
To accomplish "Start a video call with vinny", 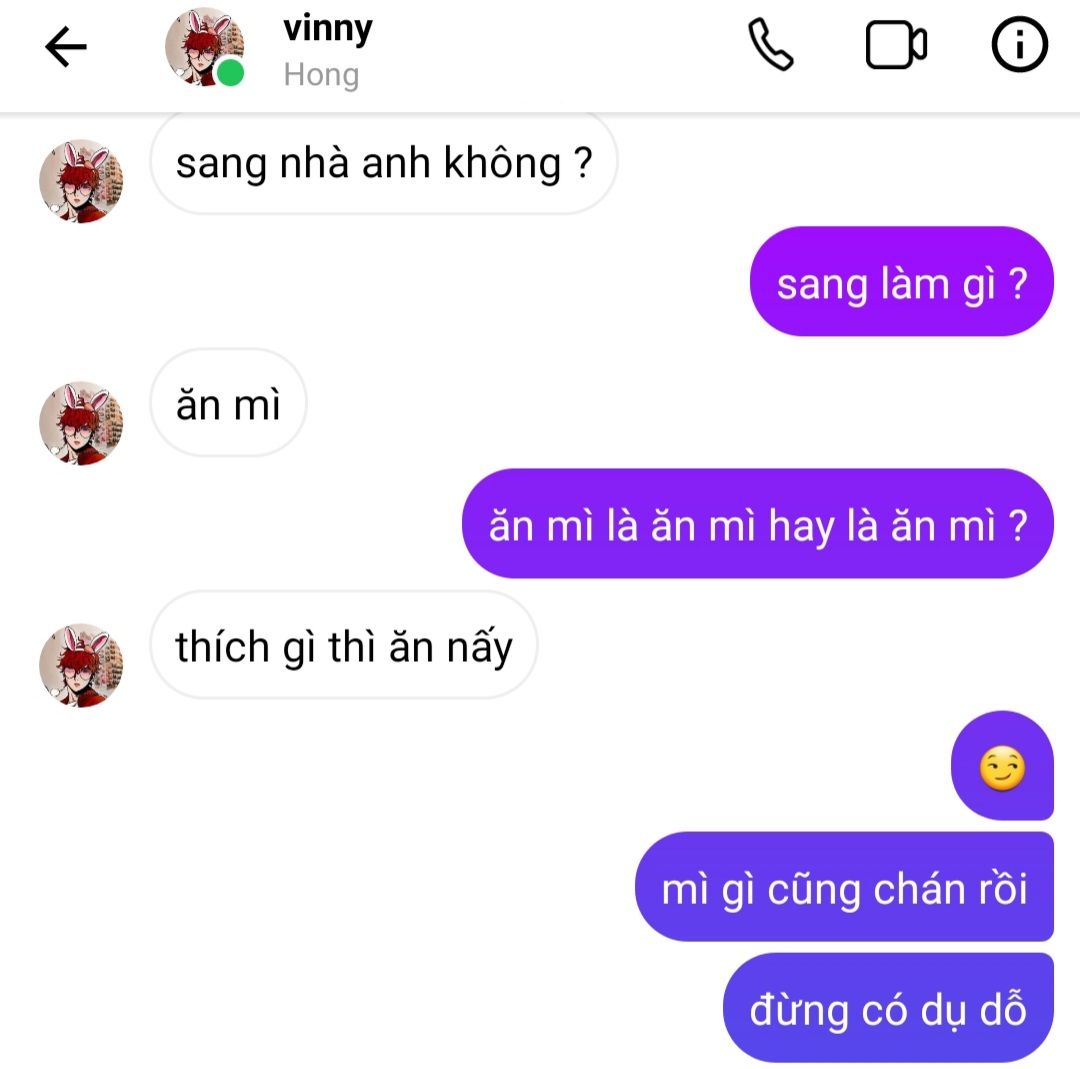I will click(895, 46).
